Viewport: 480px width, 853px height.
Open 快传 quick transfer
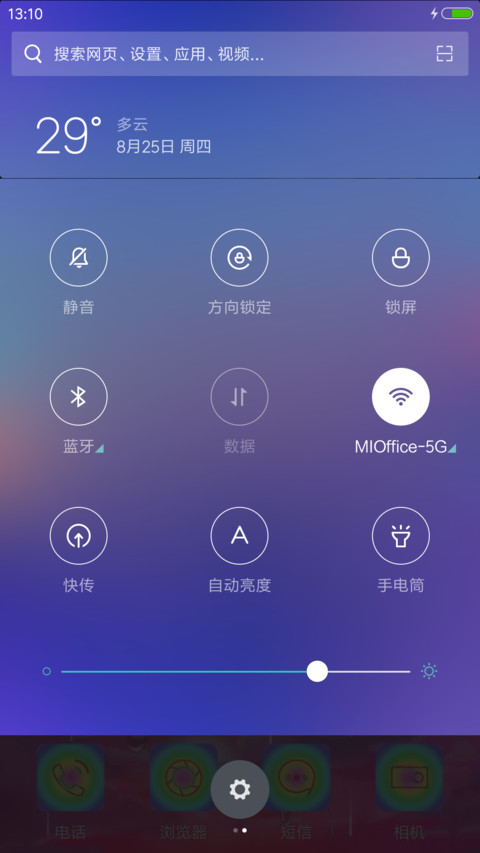click(78, 536)
